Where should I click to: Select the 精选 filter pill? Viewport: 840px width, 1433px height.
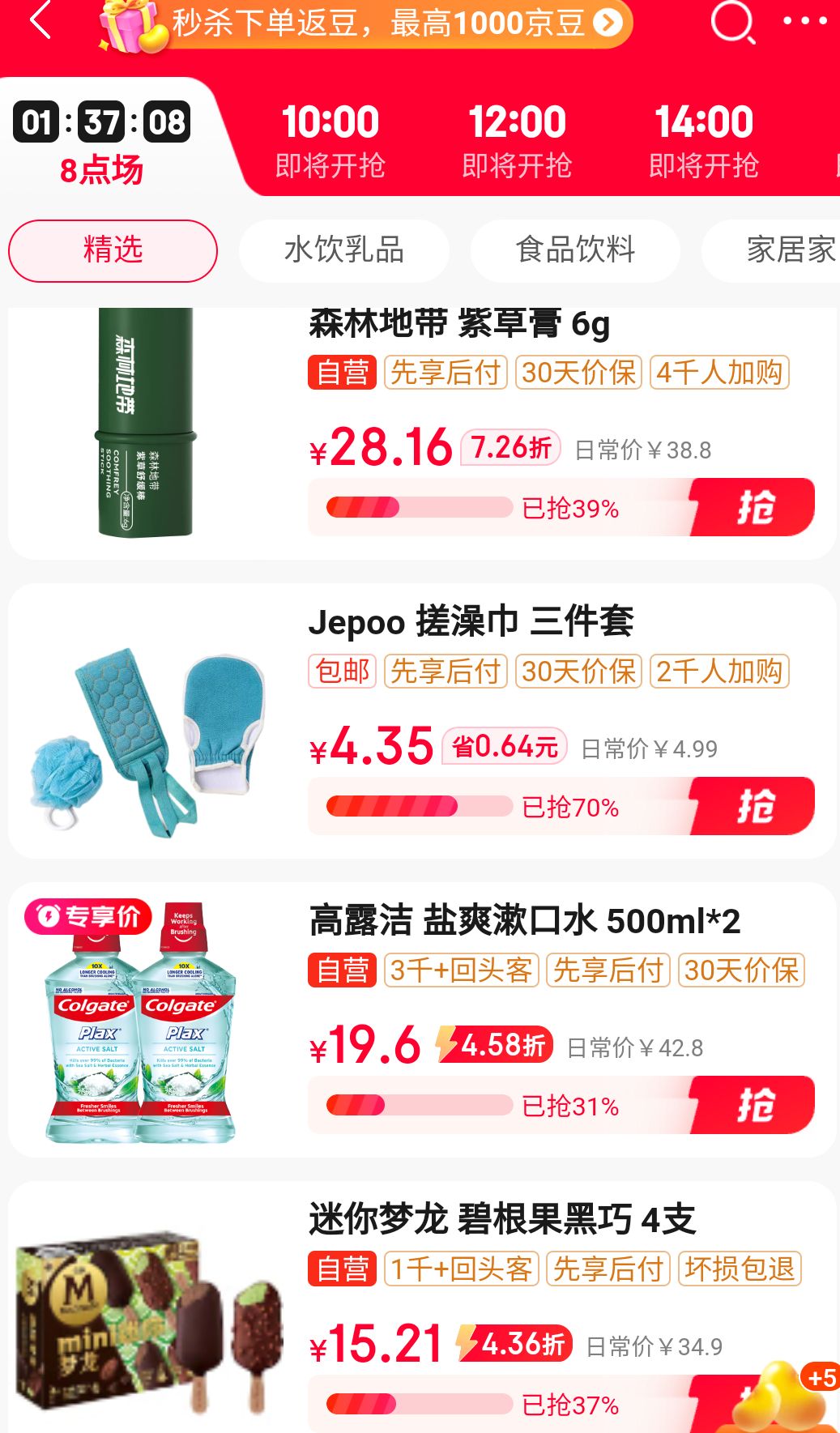112,250
